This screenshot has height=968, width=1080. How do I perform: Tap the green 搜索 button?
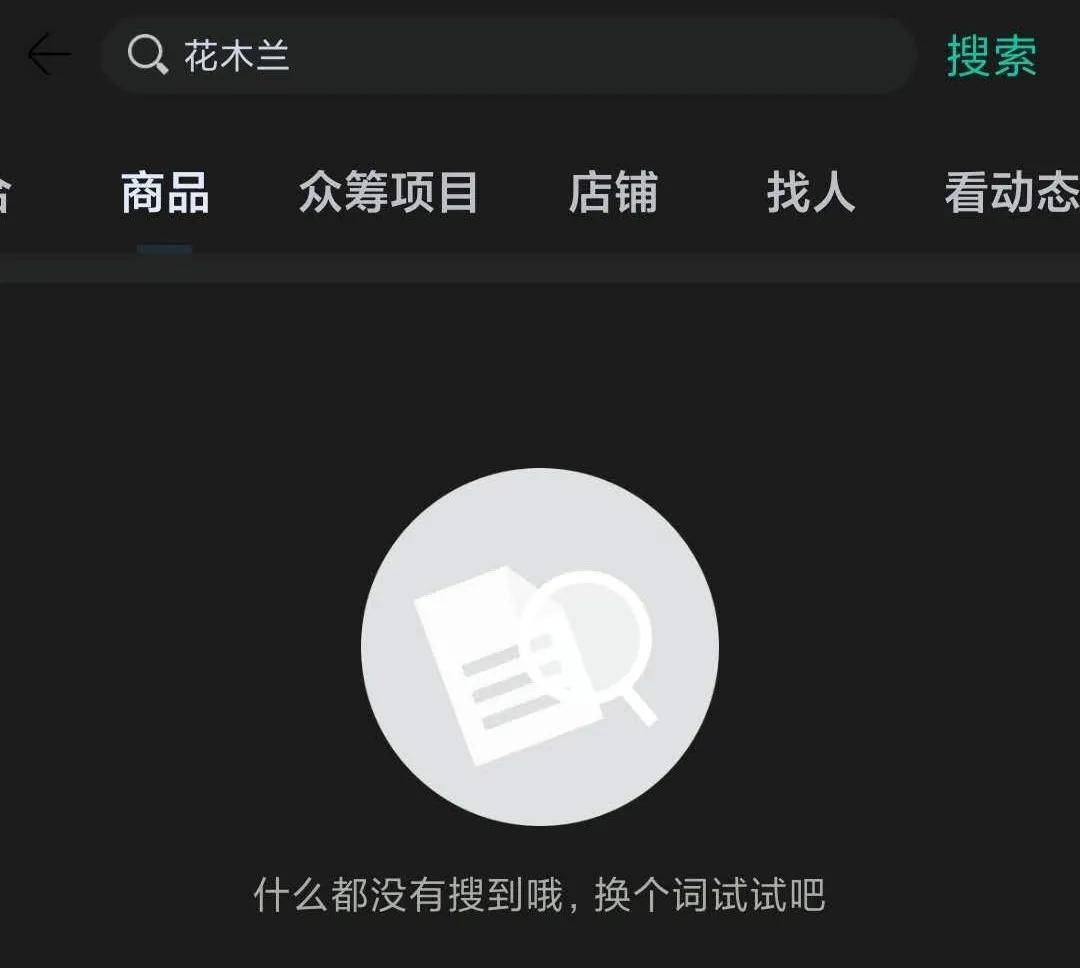991,56
